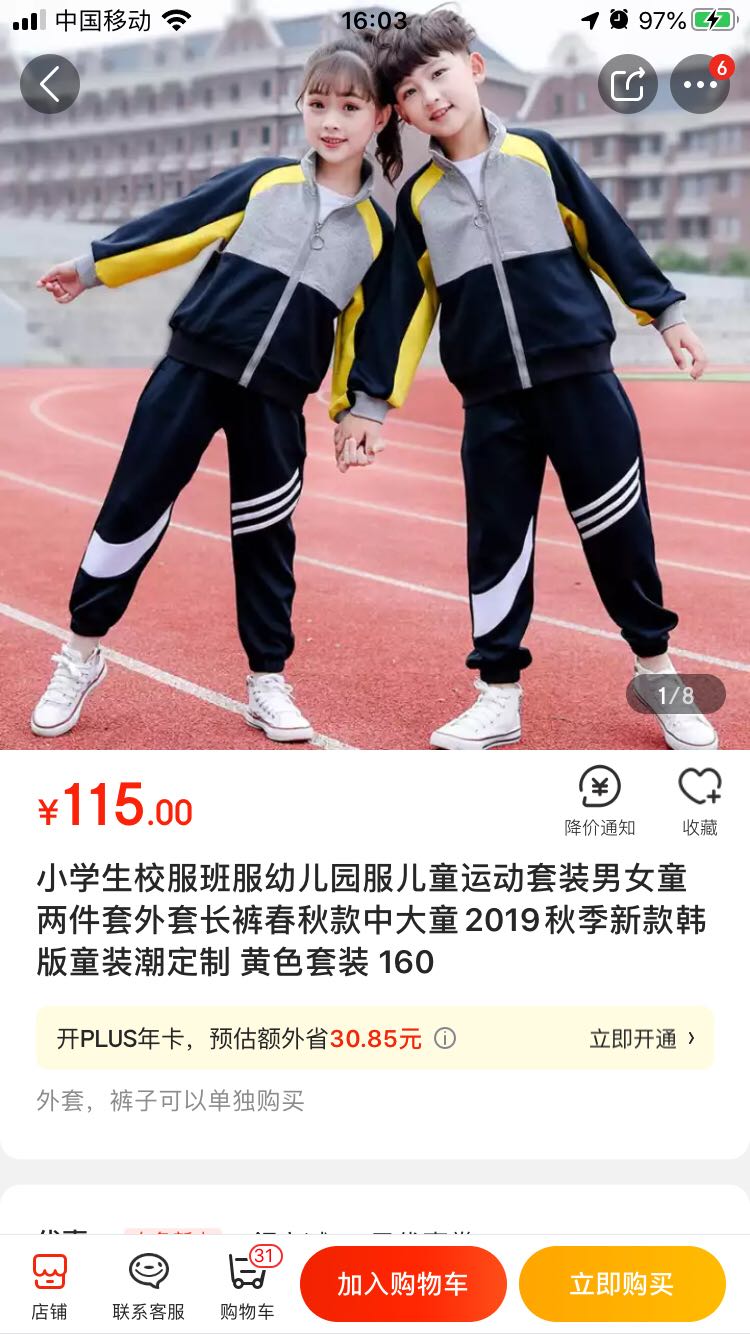Enable price drop notification (降价通知)
The image size is (750, 1334).
(x=599, y=801)
